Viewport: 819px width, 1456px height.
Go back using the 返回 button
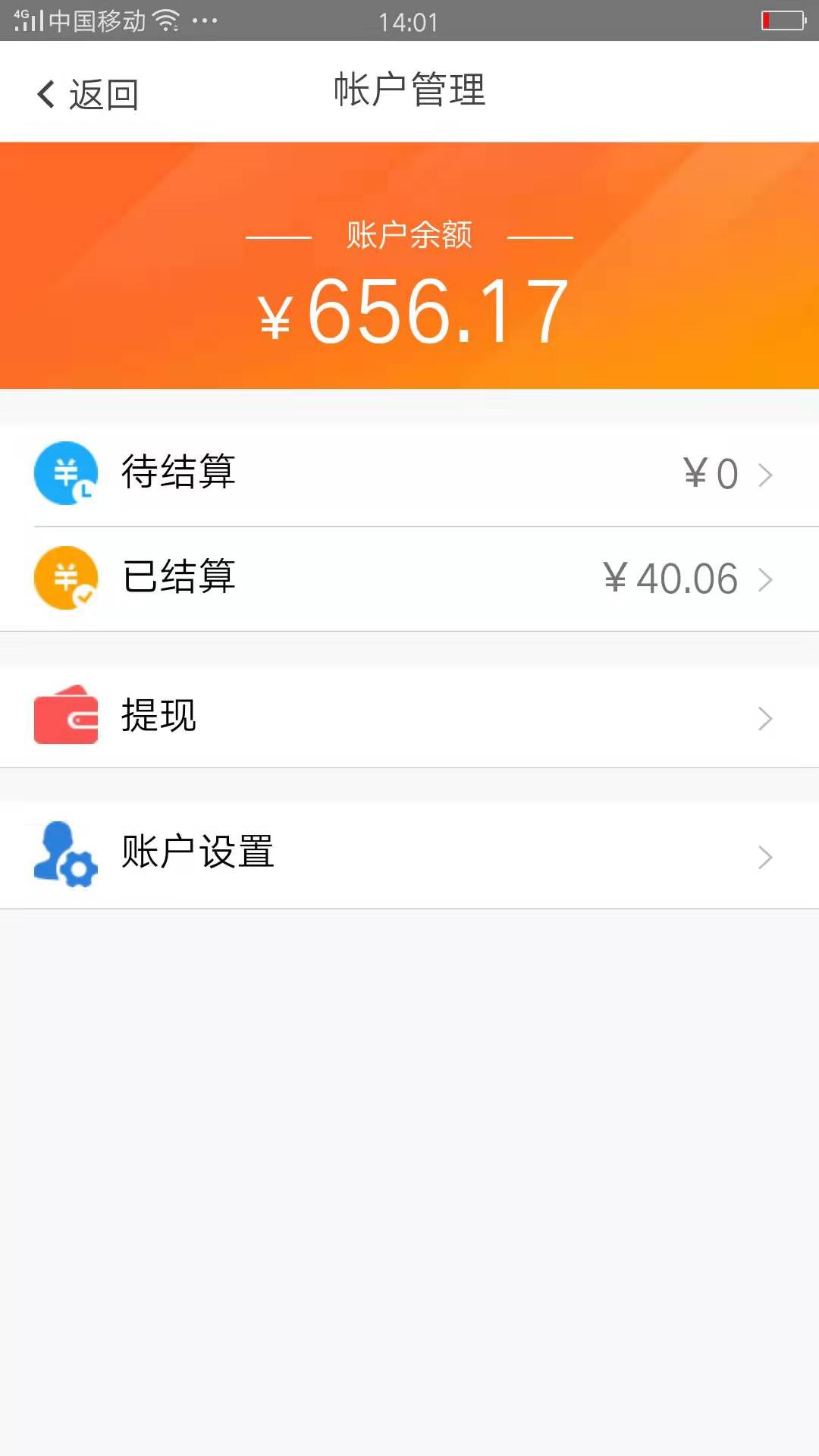pos(87,95)
